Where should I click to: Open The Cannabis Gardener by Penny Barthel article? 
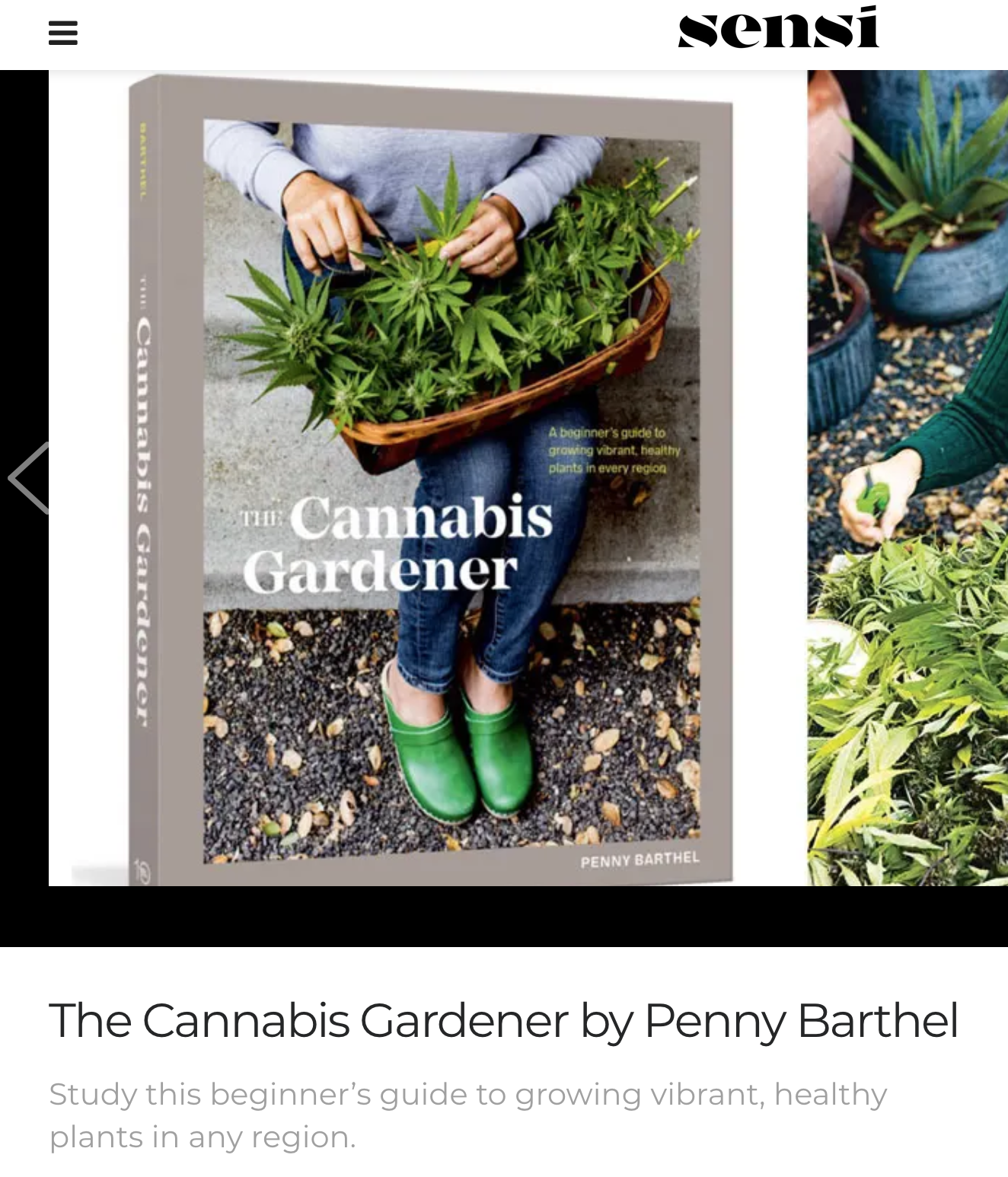coord(503,1020)
